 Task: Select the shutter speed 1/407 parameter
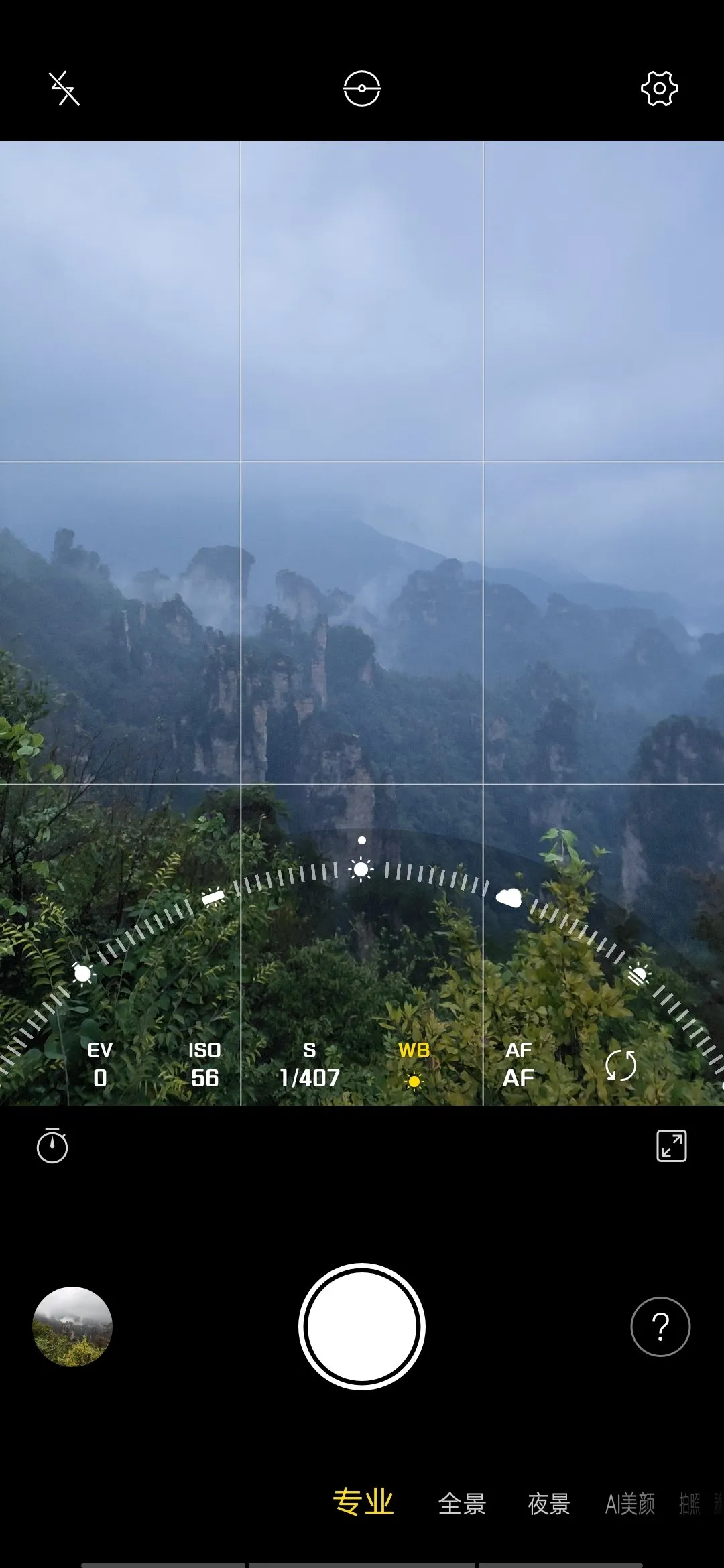pos(309,1064)
